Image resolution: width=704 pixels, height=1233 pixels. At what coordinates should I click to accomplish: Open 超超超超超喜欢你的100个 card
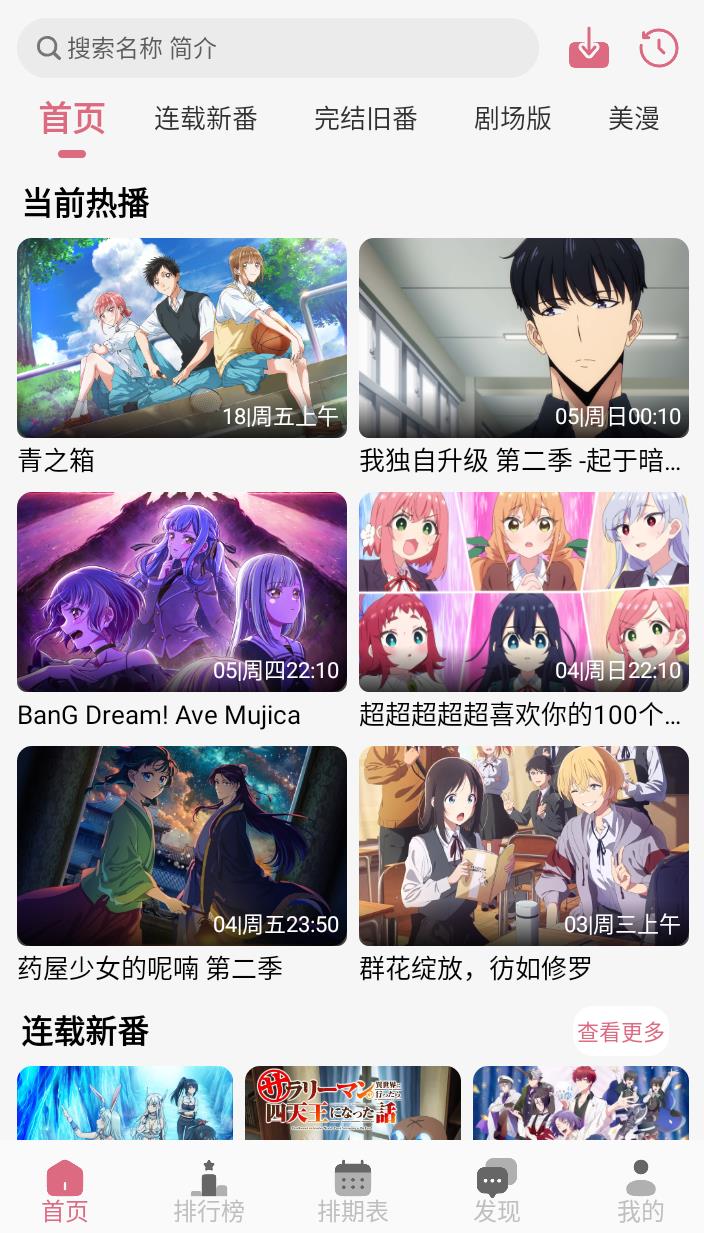(524, 592)
